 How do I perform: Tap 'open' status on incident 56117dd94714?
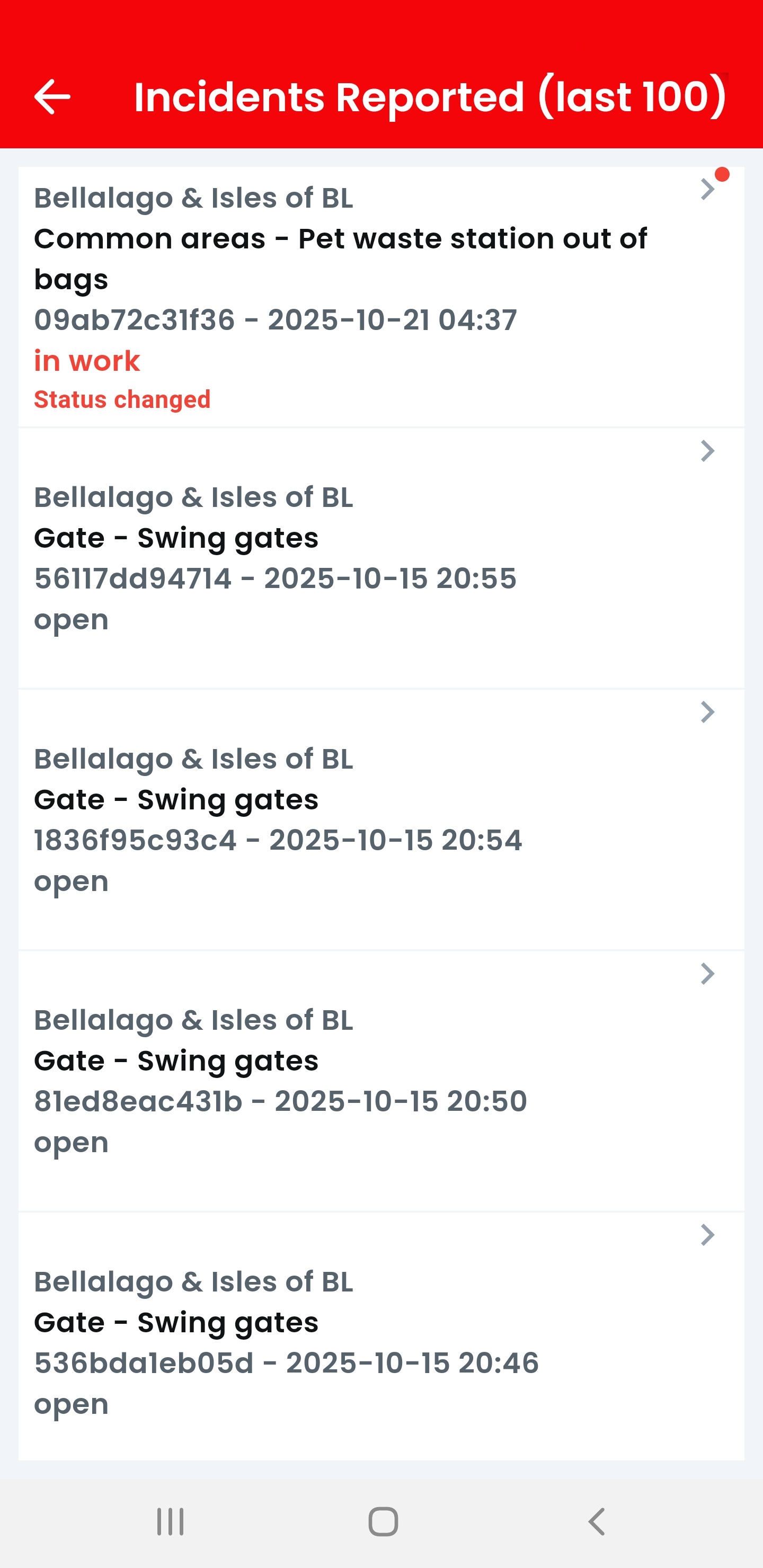[x=71, y=619]
